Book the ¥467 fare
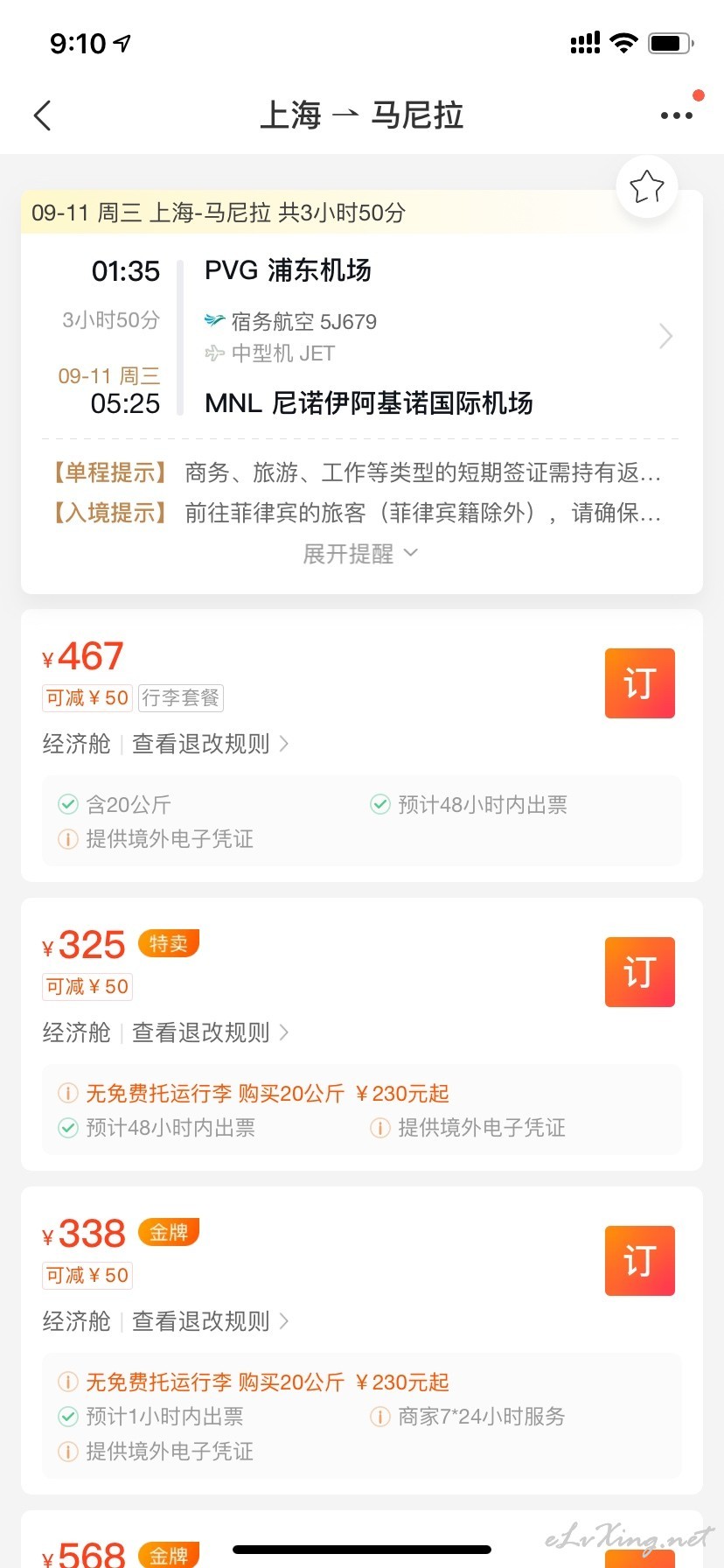This screenshot has height=1568, width=724. [x=640, y=683]
